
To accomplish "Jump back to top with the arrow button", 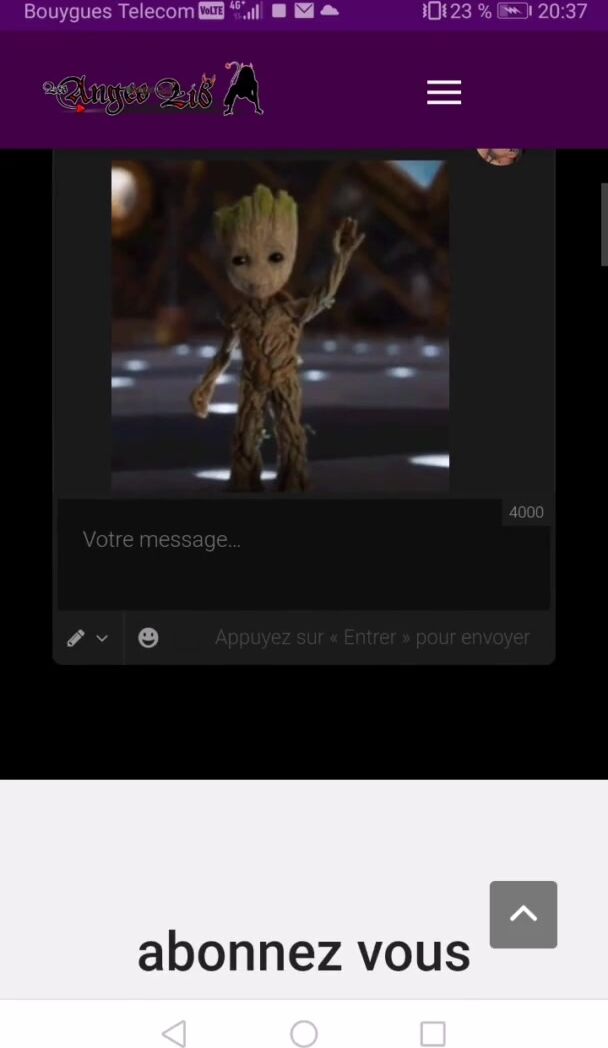I will 523,914.
